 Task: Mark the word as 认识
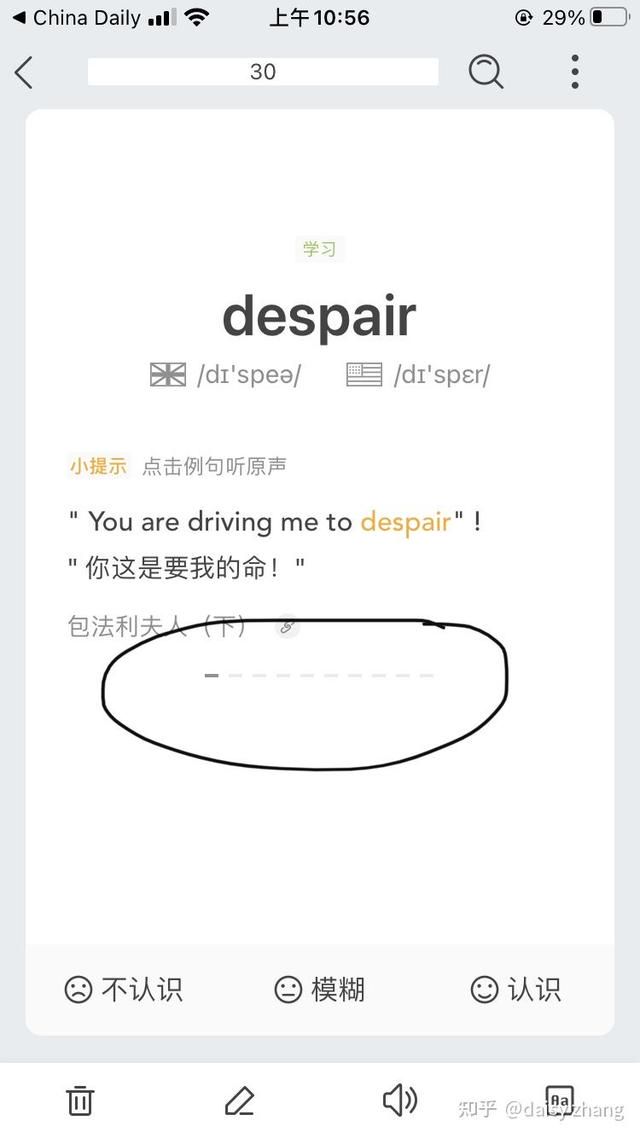[x=516, y=989]
